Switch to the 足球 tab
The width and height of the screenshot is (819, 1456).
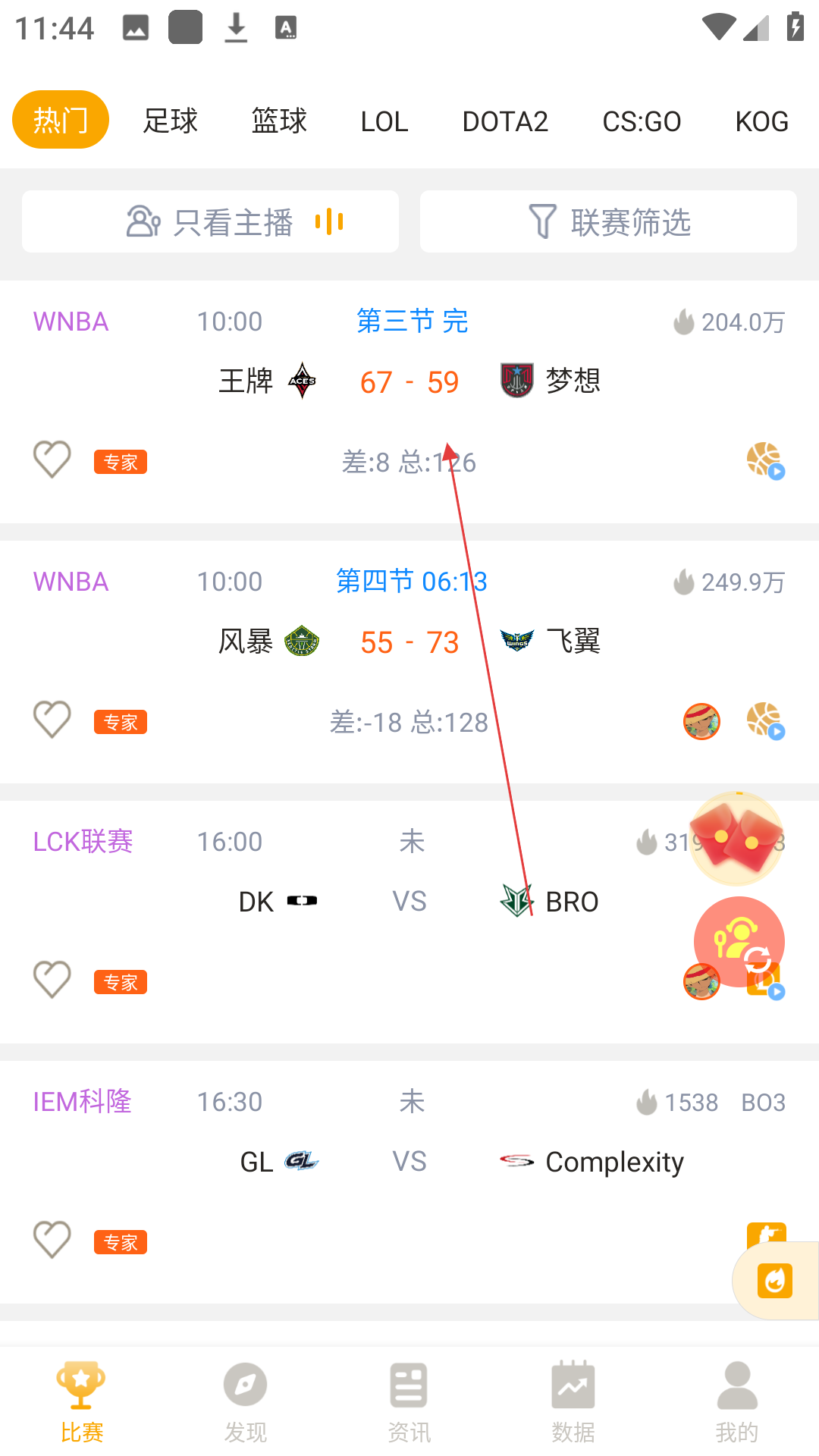point(170,121)
